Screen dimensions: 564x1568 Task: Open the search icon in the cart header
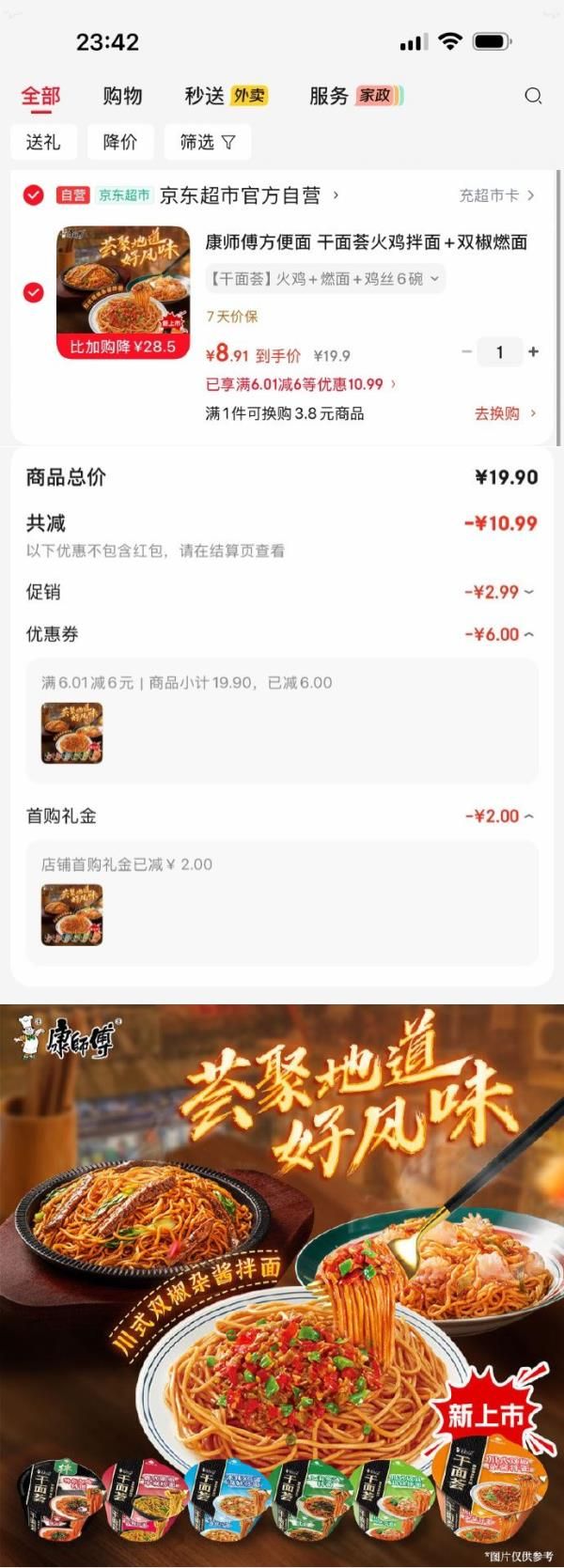[533, 96]
